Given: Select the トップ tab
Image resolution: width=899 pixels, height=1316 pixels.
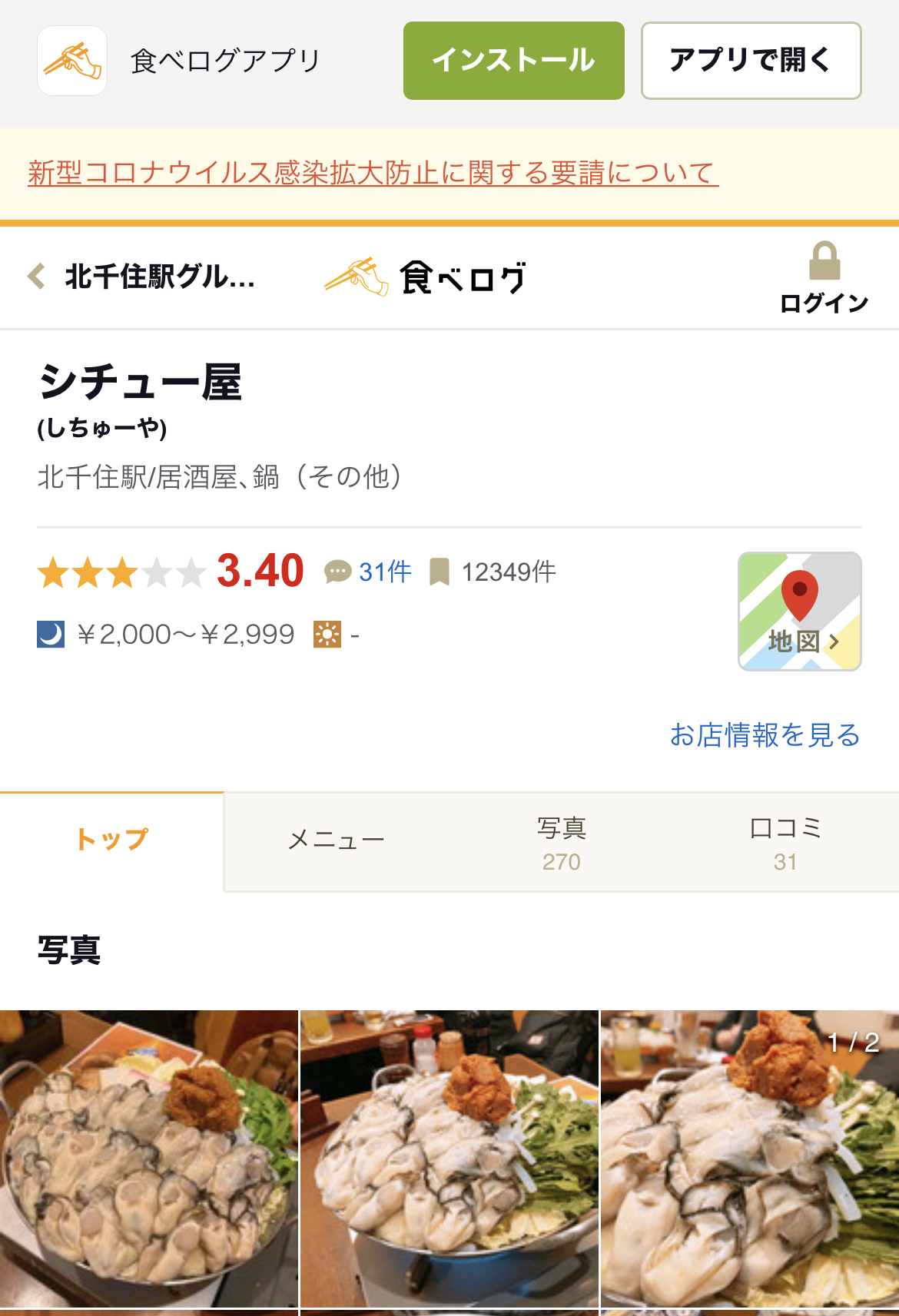Looking at the screenshot, I should point(112,840).
